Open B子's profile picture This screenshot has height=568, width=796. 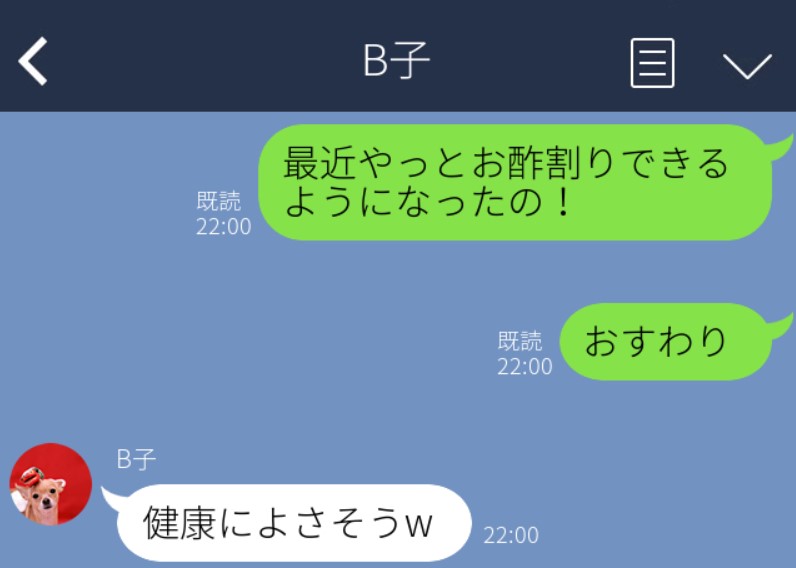51,484
